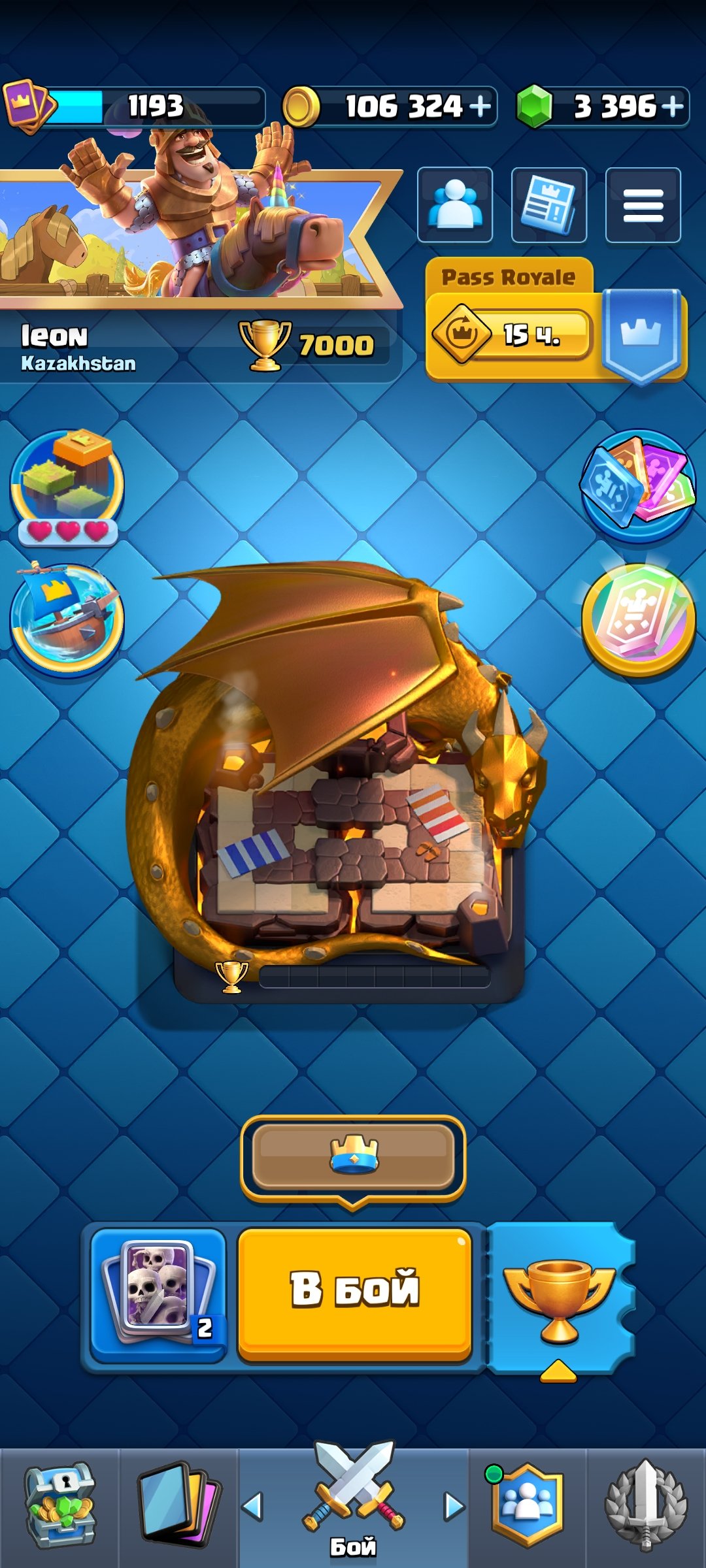Open the friends icon

click(x=455, y=204)
